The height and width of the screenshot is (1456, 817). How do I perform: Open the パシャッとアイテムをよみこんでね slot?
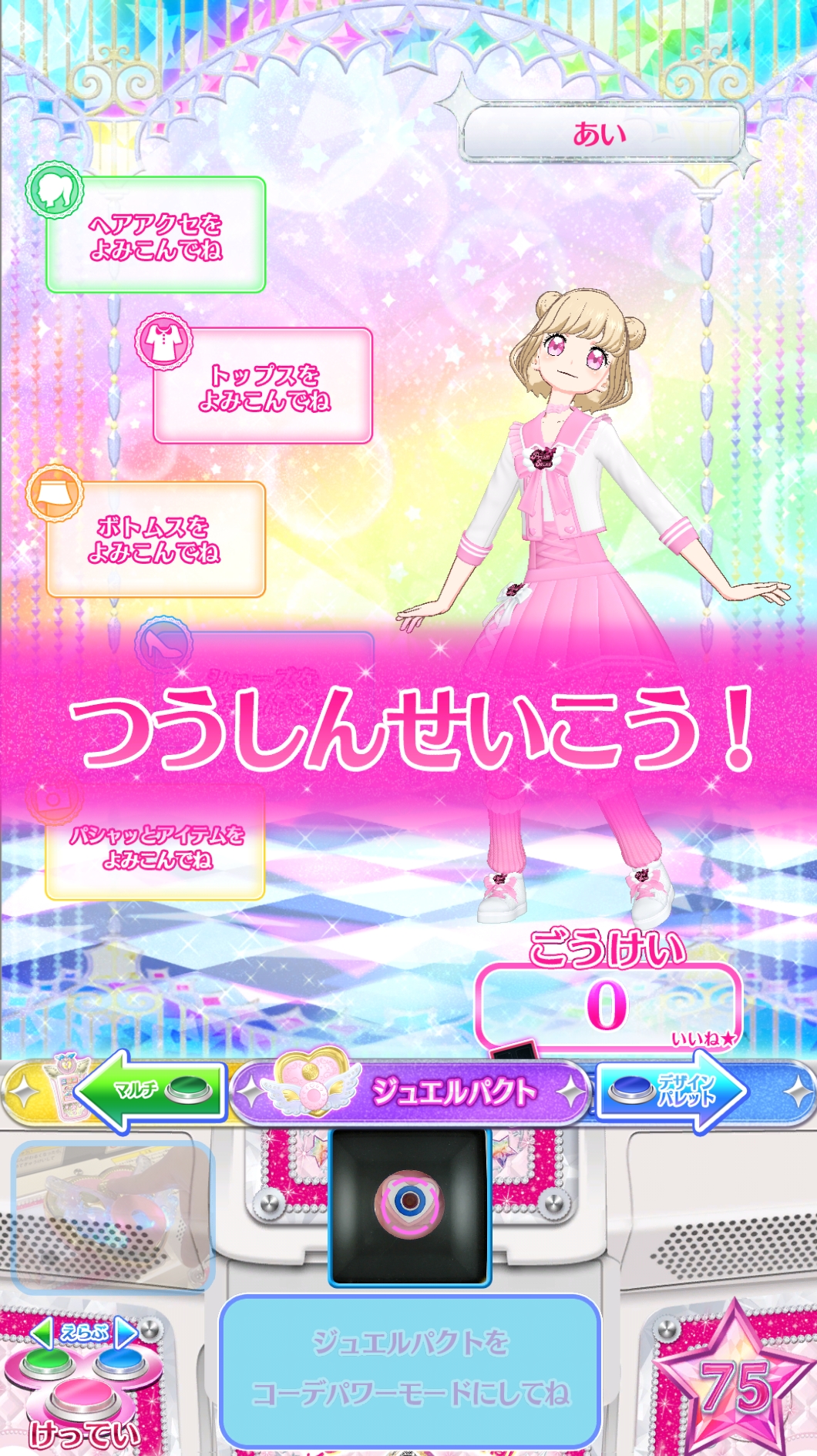click(x=156, y=846)
